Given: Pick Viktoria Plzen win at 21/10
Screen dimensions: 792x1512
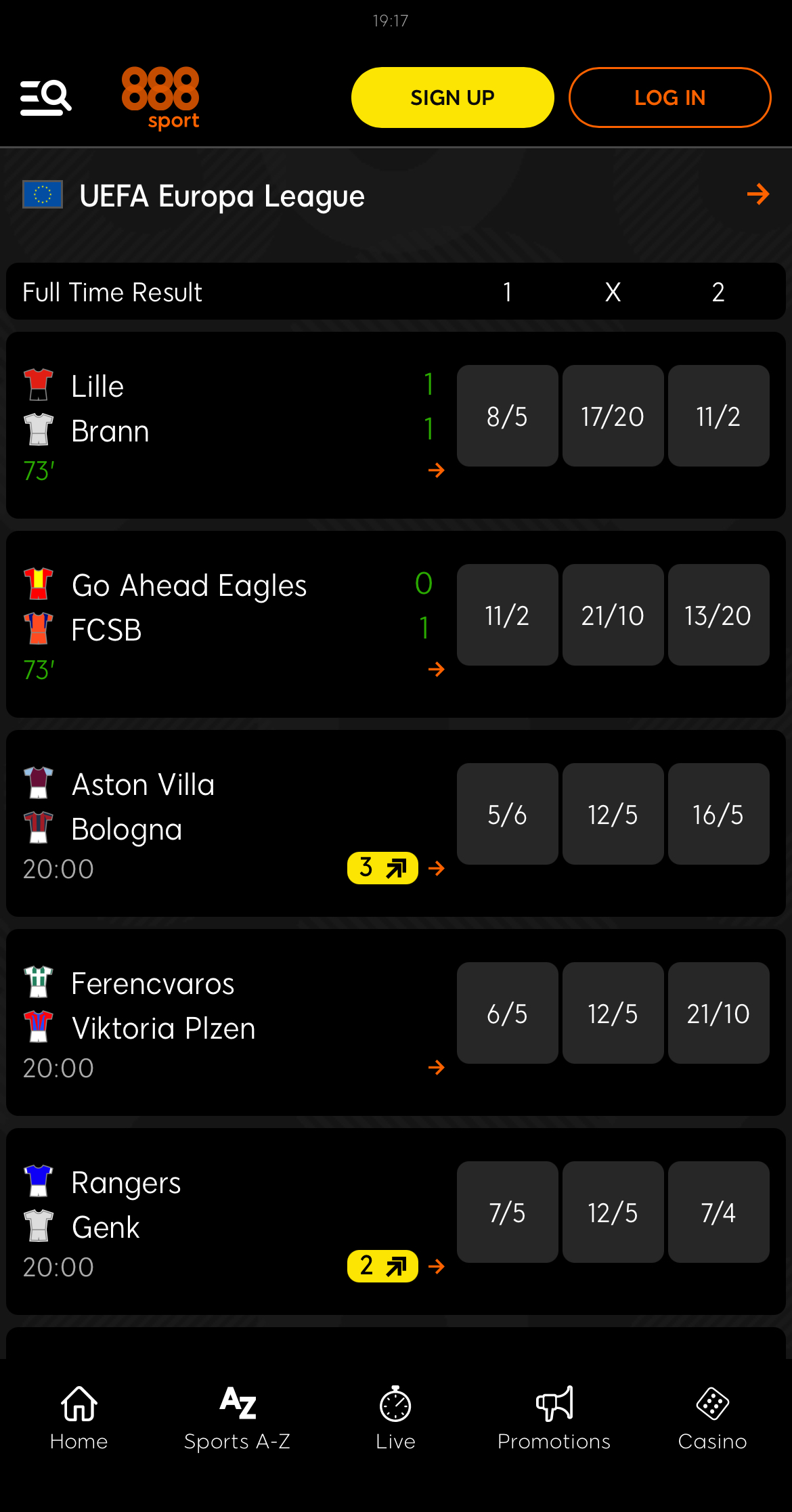Looking at the screenshot, I should (x=718, y=1013).
